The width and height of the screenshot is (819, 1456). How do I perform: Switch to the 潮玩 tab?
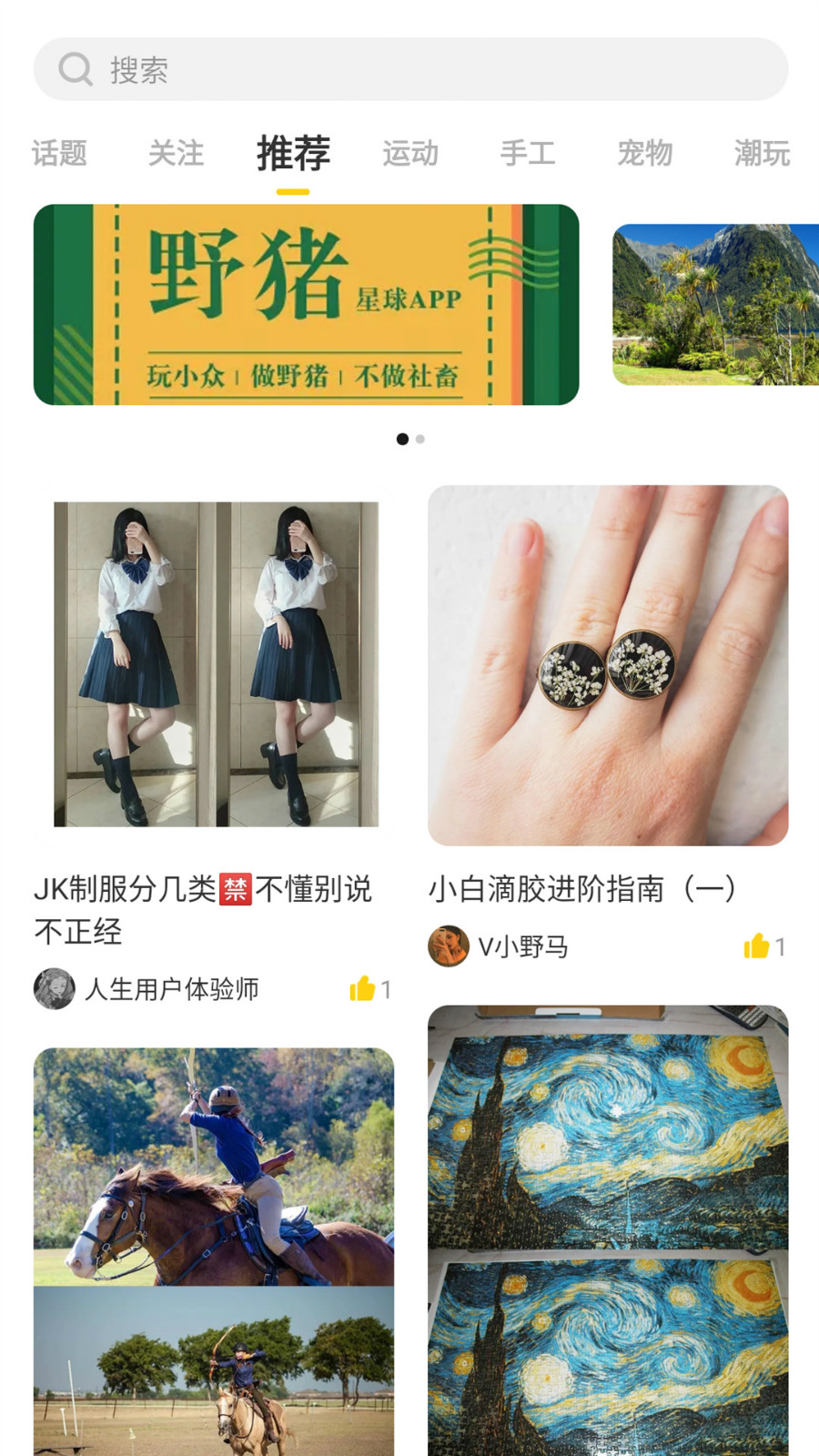point(762,153)
